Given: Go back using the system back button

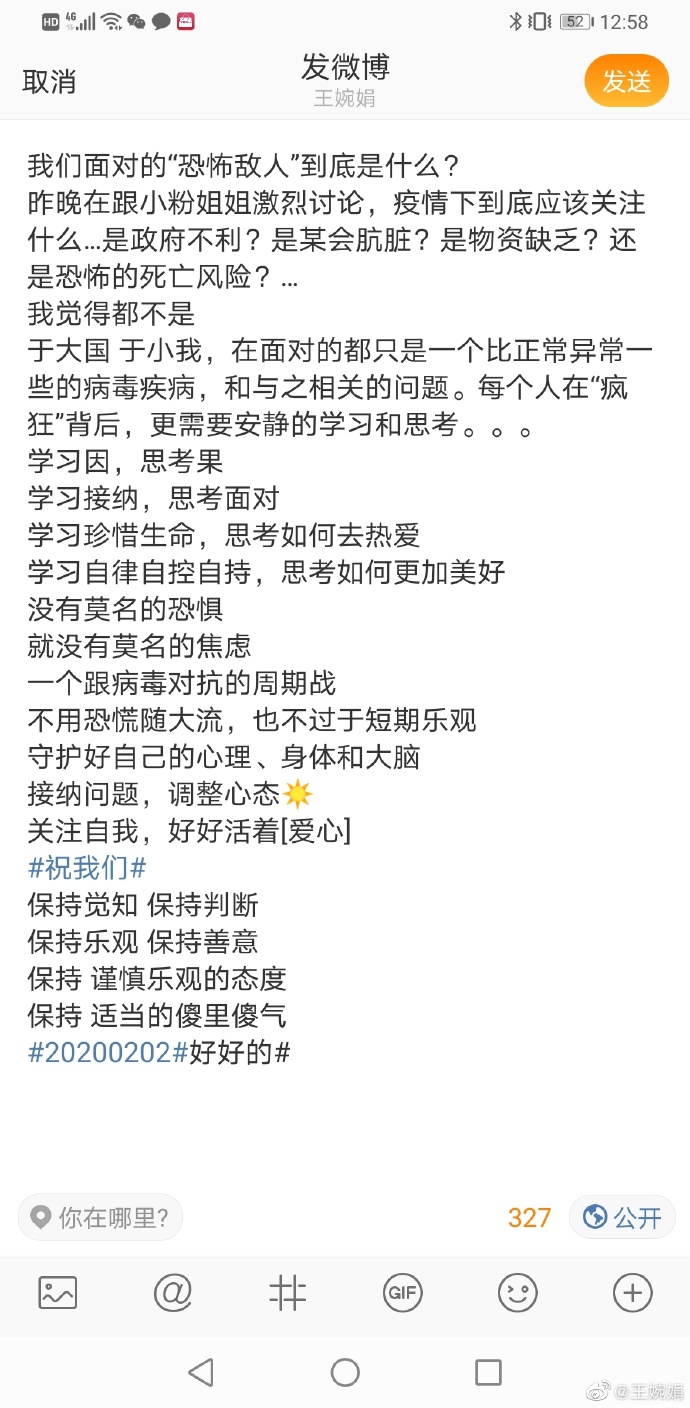Looking at the screenshot, I should click(x=201, y=1372).
